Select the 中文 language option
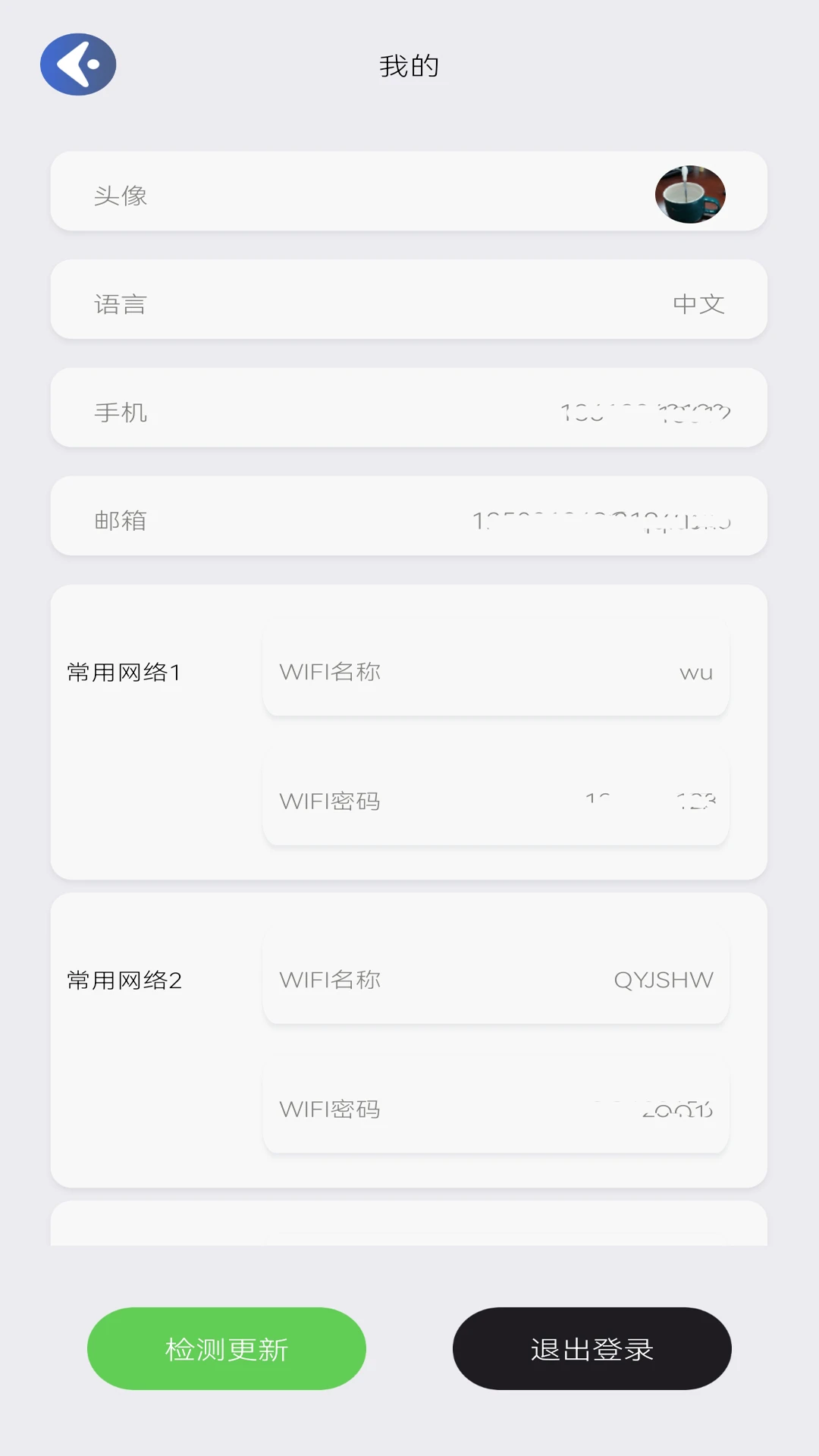819x1456 pixels. [698, 302]
